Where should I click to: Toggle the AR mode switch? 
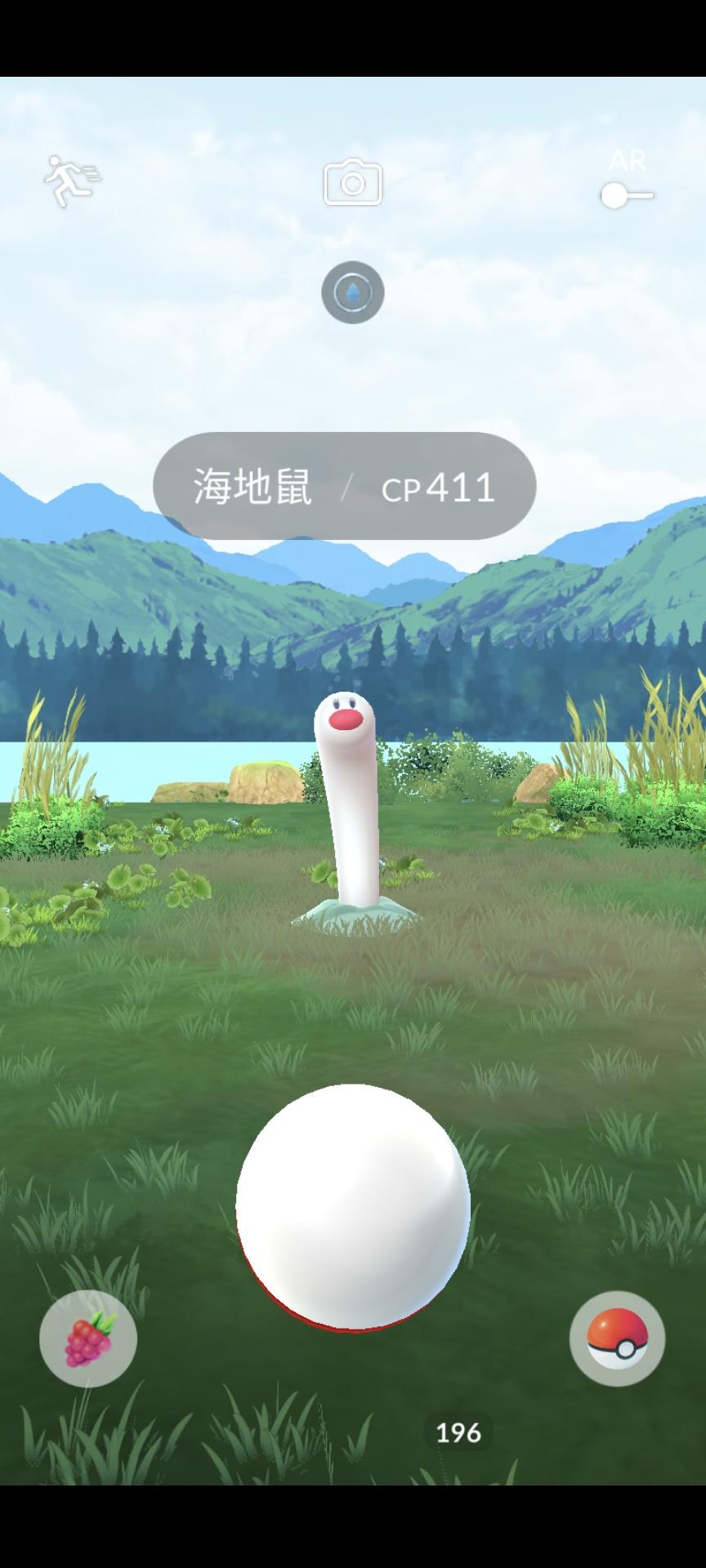(x=627, y=194)
